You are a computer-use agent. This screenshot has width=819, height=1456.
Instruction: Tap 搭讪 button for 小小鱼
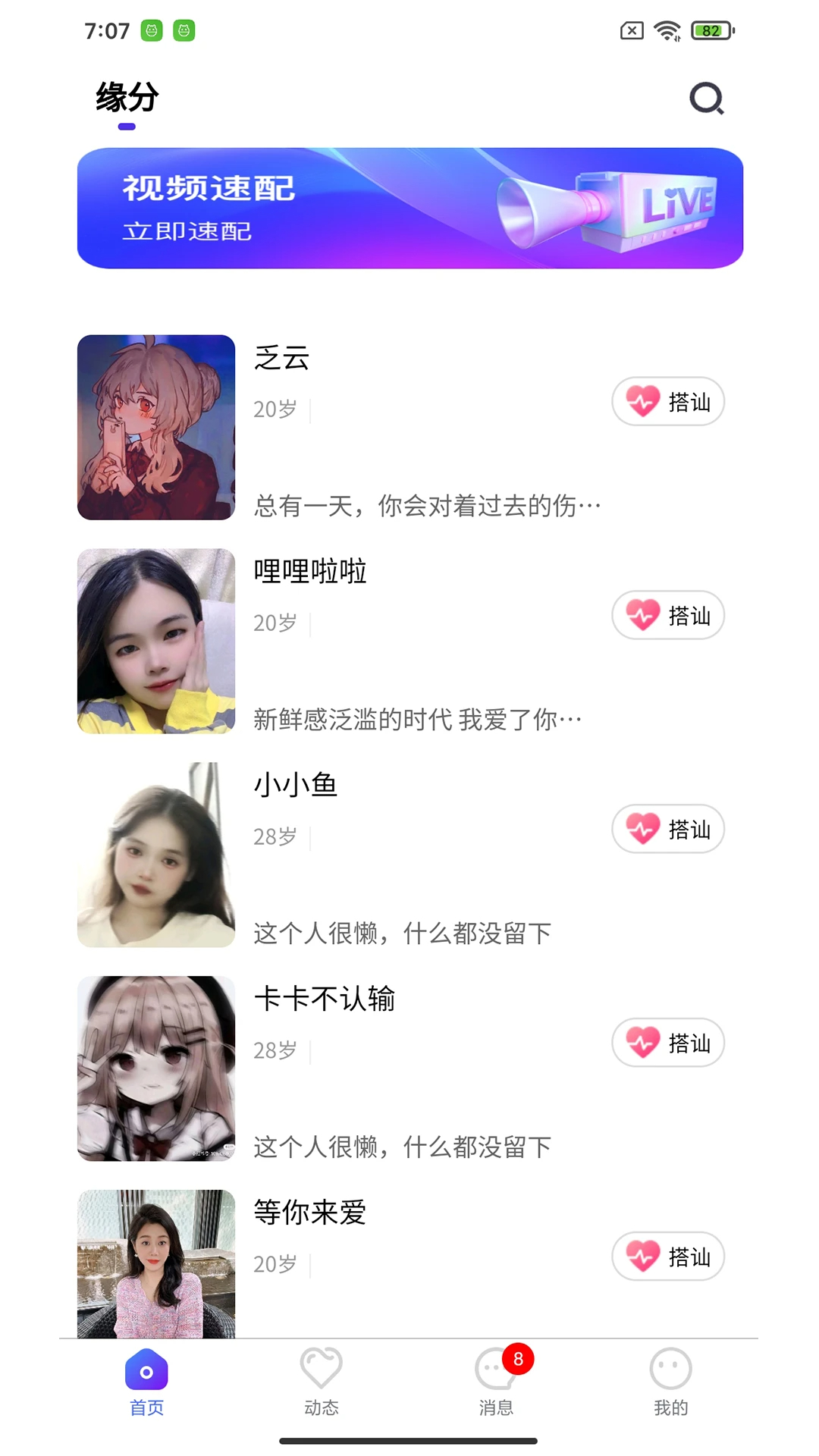[x=668, y=829]
